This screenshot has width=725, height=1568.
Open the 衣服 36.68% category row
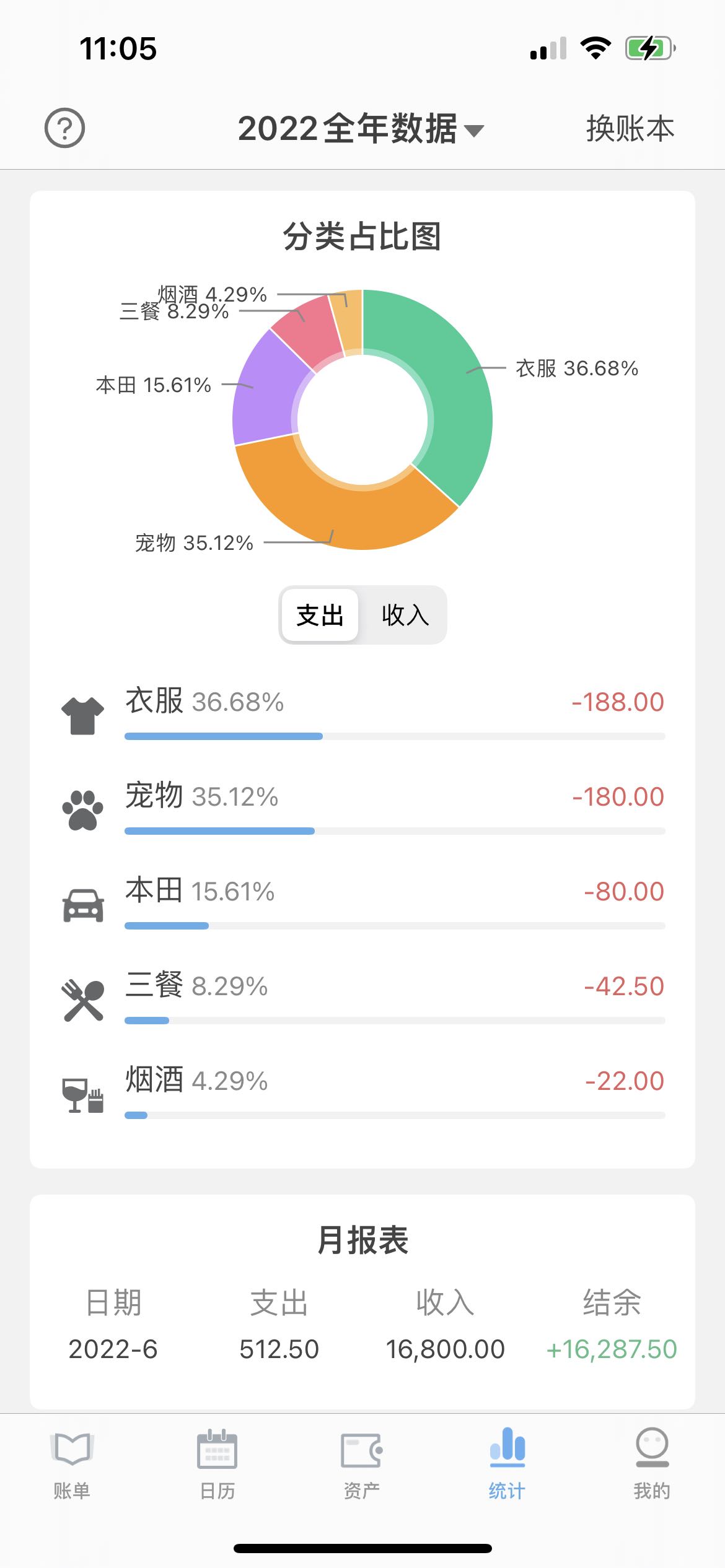pyautogui.click(x=362, y=713)
